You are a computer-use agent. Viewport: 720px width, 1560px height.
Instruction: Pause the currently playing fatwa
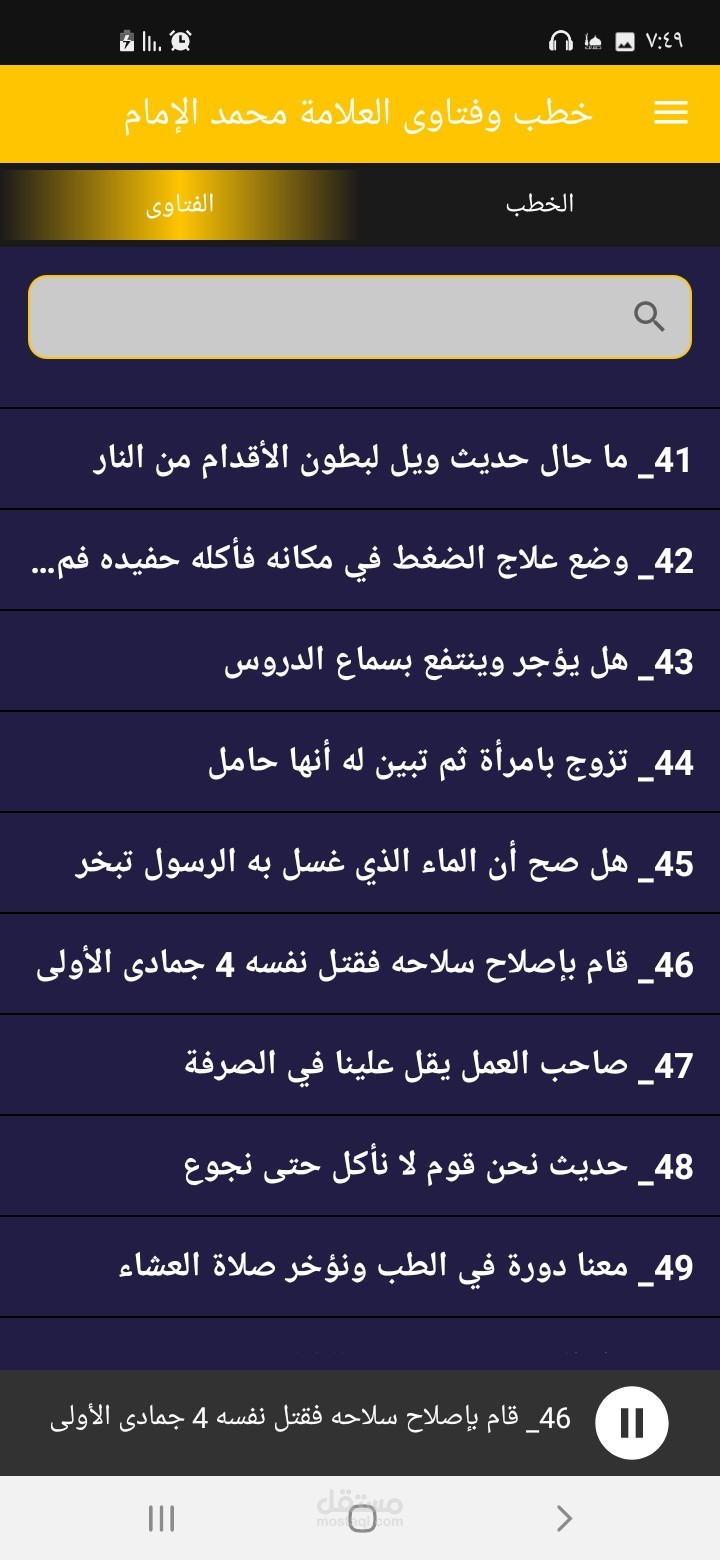[x=631, y=1421]
